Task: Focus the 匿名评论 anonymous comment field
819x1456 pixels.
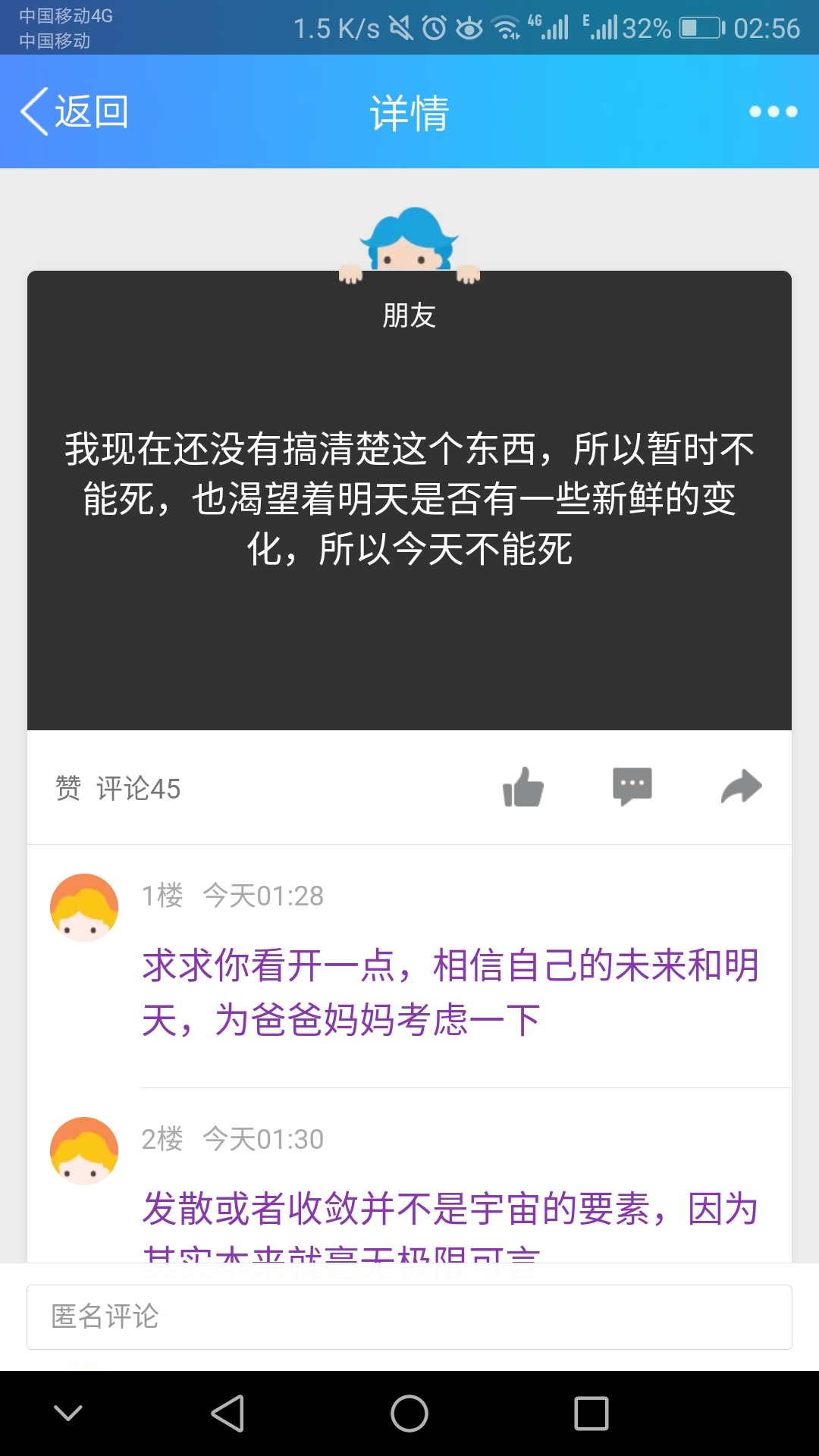Action: 409,1317
